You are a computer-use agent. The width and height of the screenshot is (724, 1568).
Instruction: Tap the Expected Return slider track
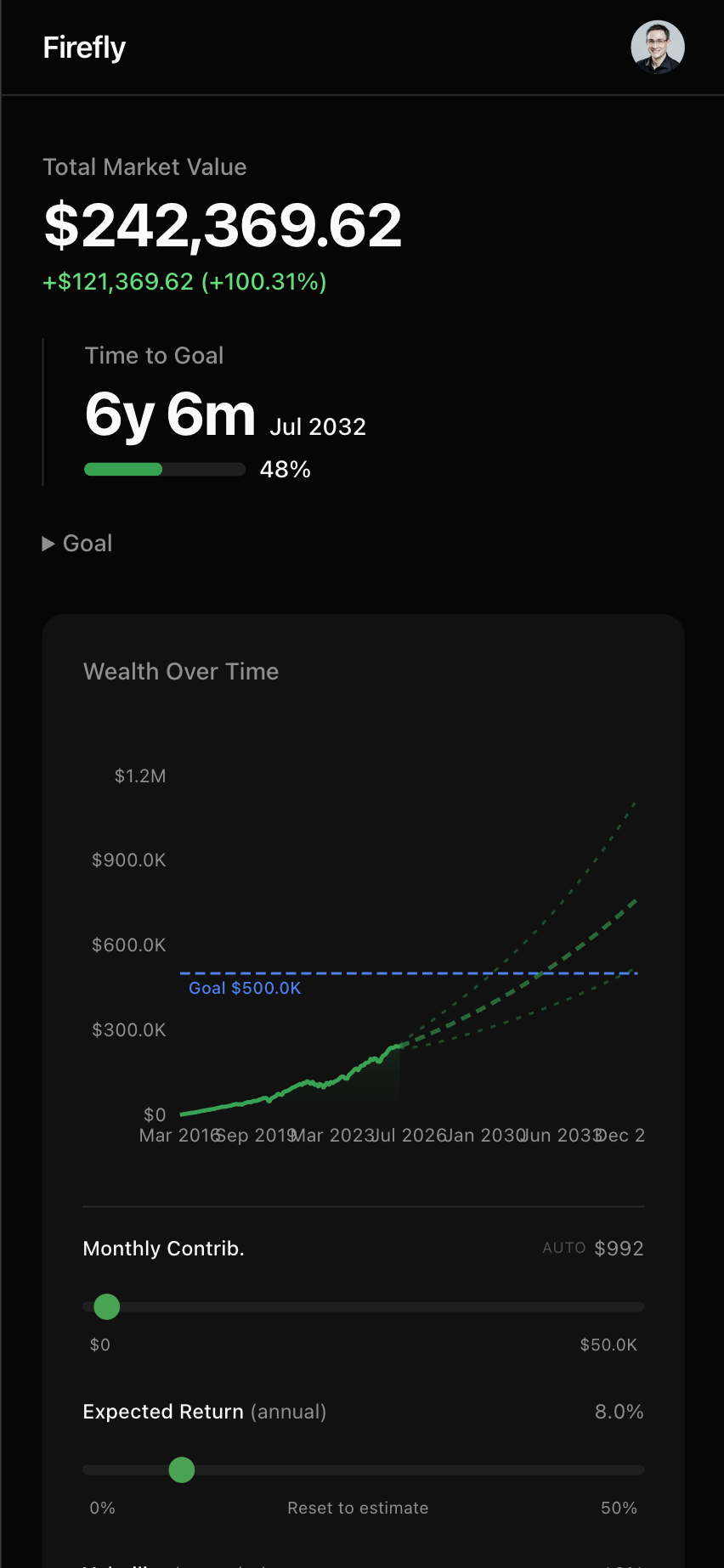pos(364,1469)
